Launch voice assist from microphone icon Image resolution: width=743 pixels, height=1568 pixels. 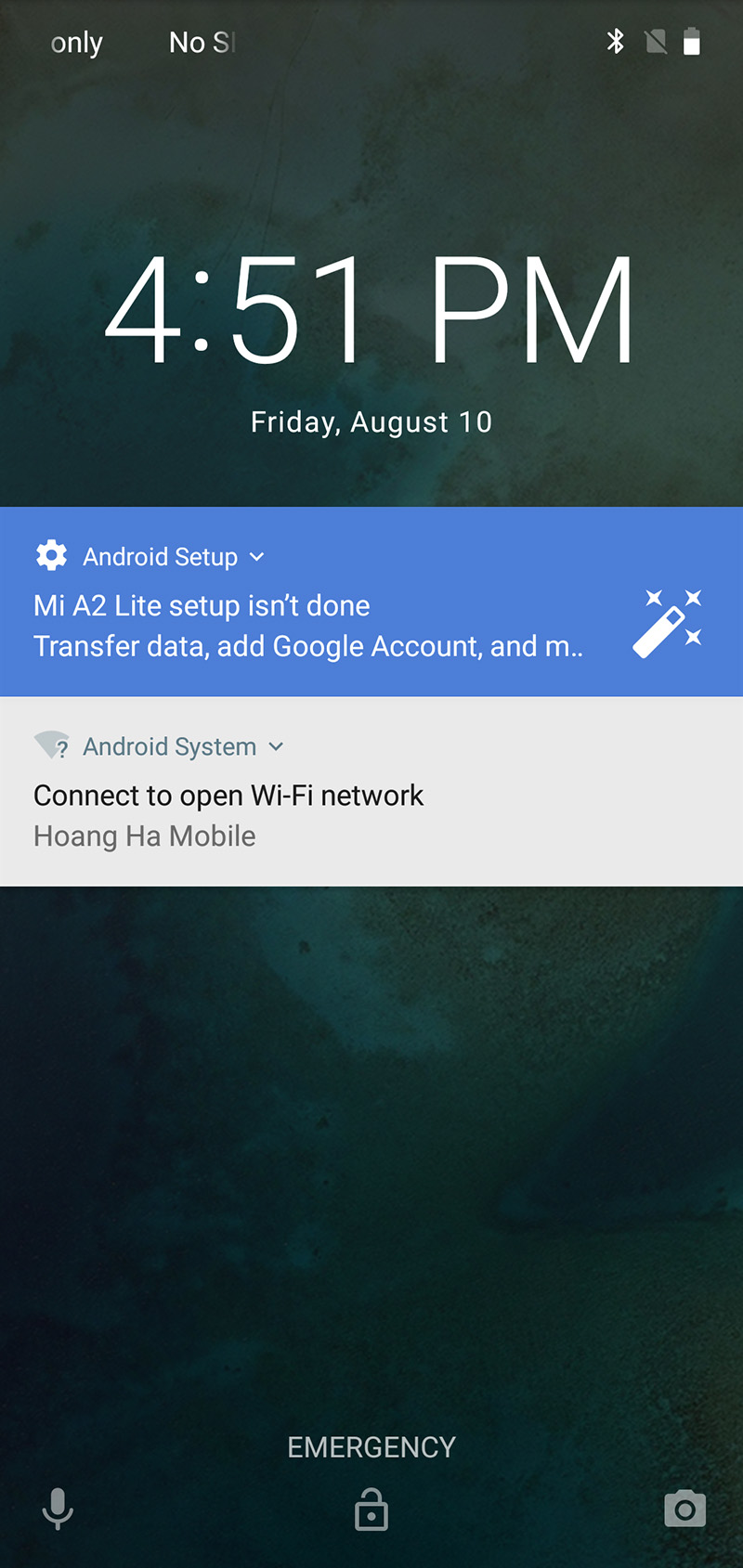(x=58, y=1509)
